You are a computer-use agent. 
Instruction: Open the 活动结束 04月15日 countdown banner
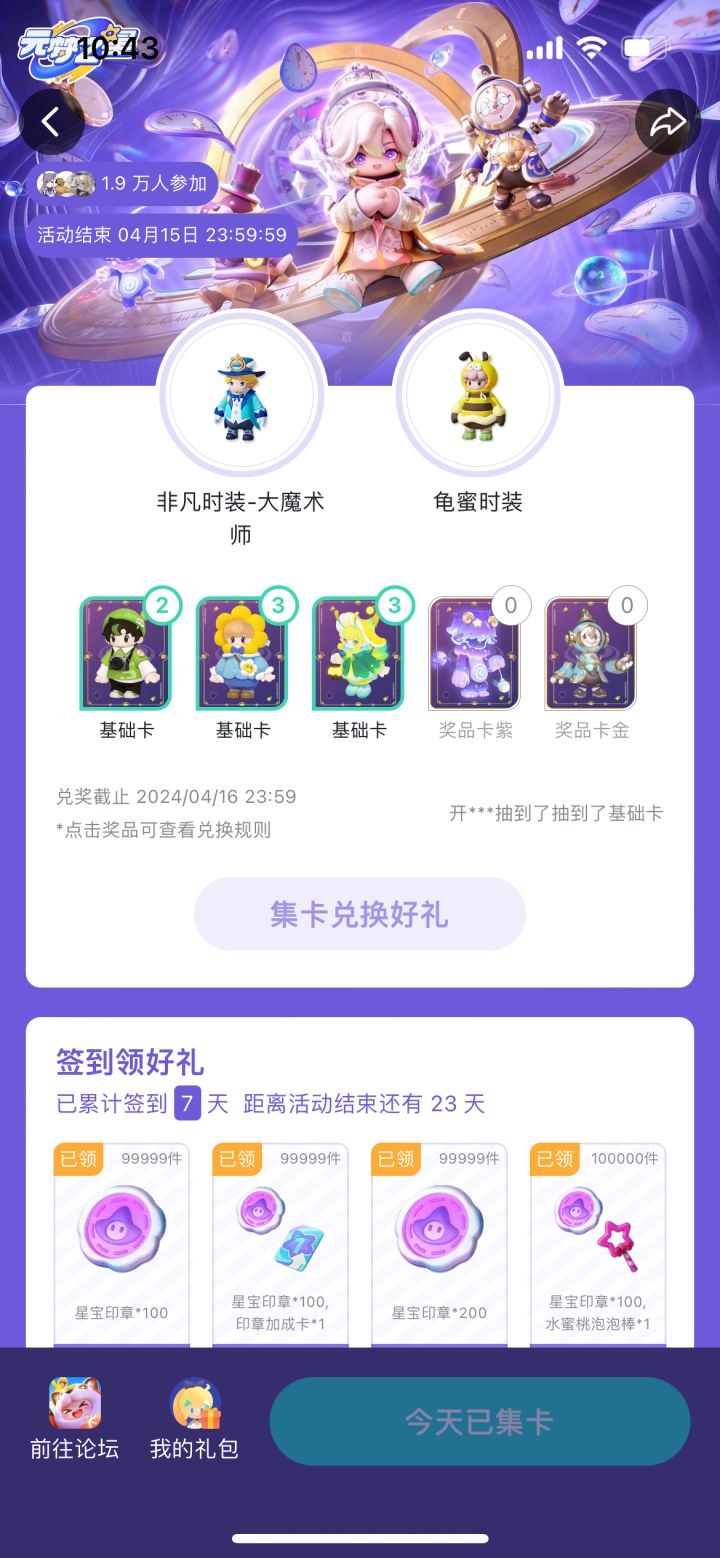tap(161, 236)
